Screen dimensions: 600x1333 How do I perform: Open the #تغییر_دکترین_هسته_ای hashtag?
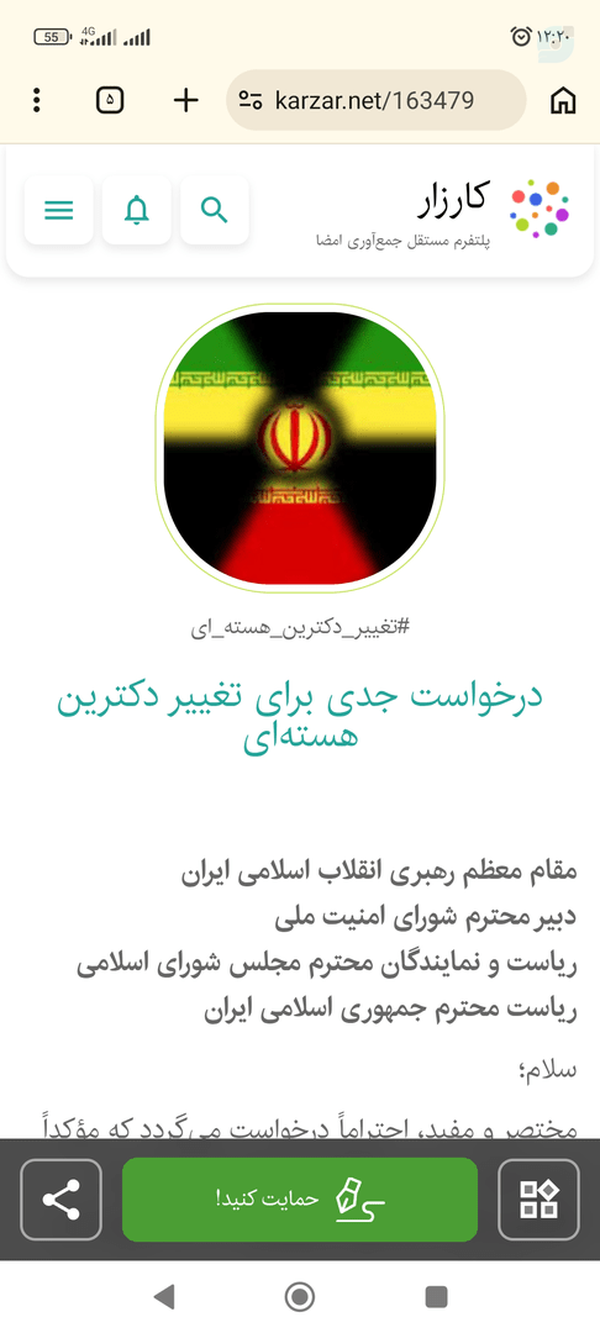pyautogui.click(x=300, y=628)
